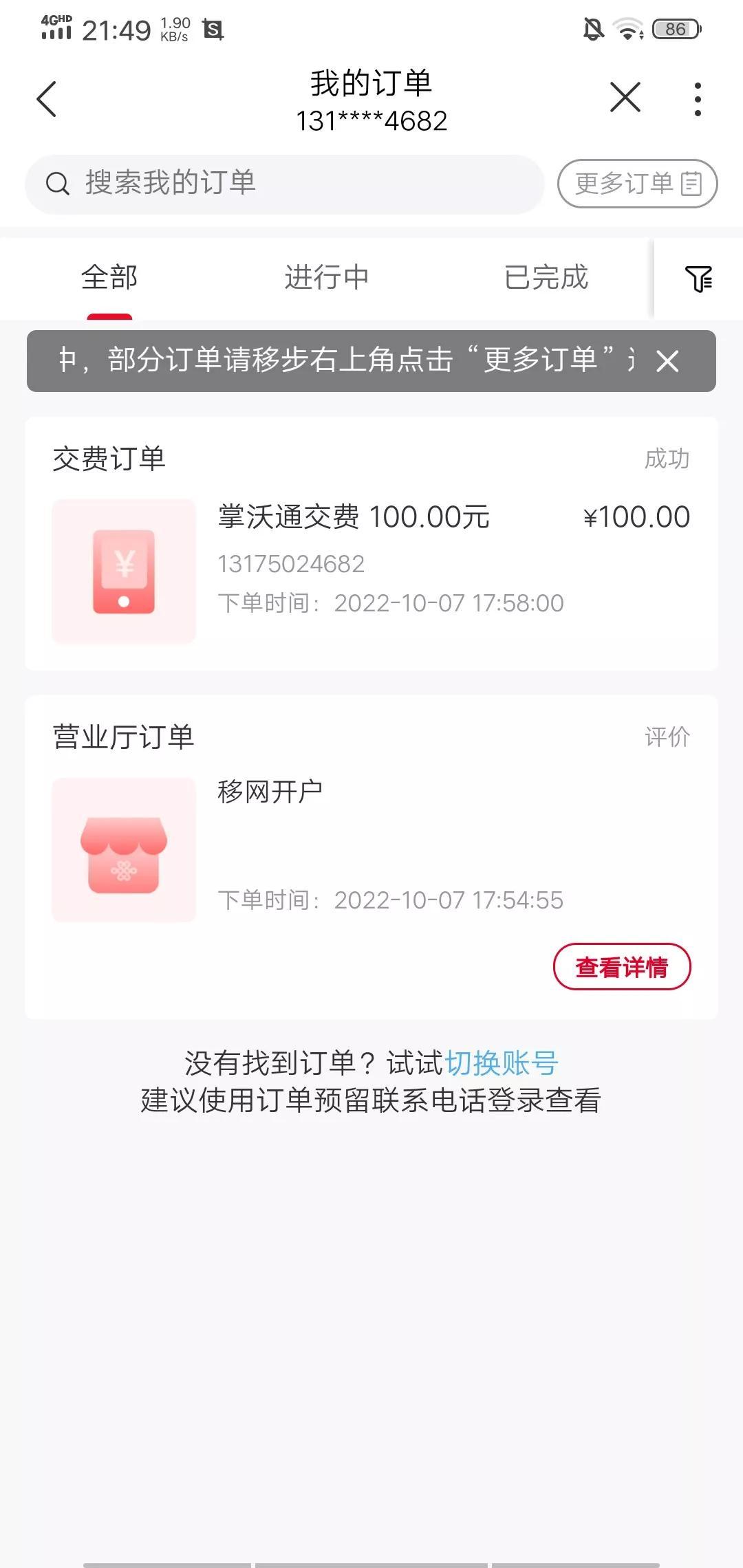Click the Wi-Fi icon in status bar
743x1568 pixels.
(x=628, y=29)
